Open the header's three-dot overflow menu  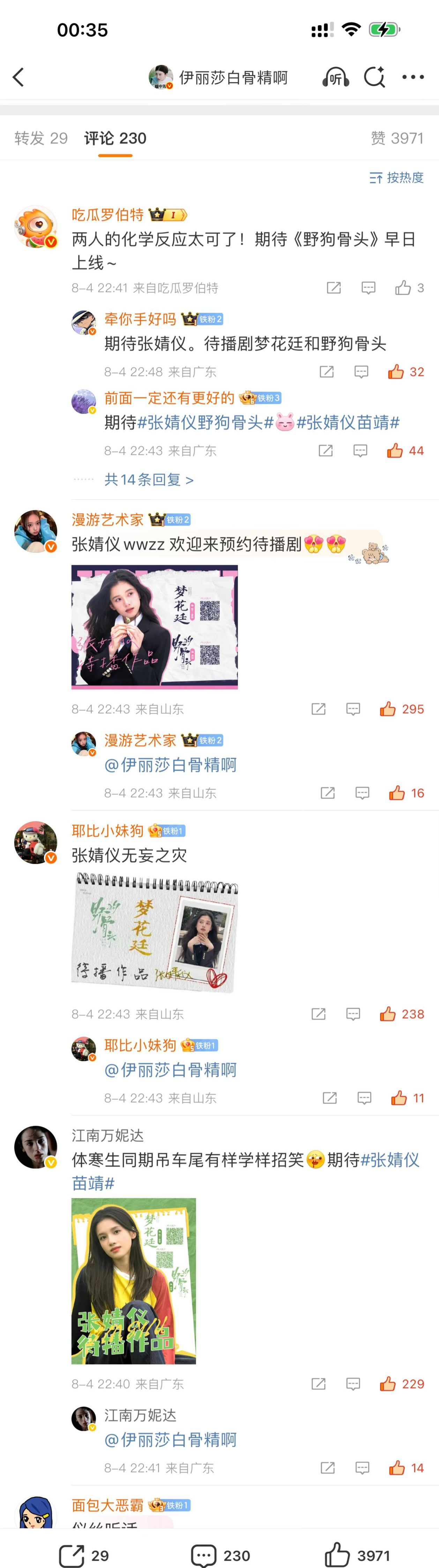413,77
